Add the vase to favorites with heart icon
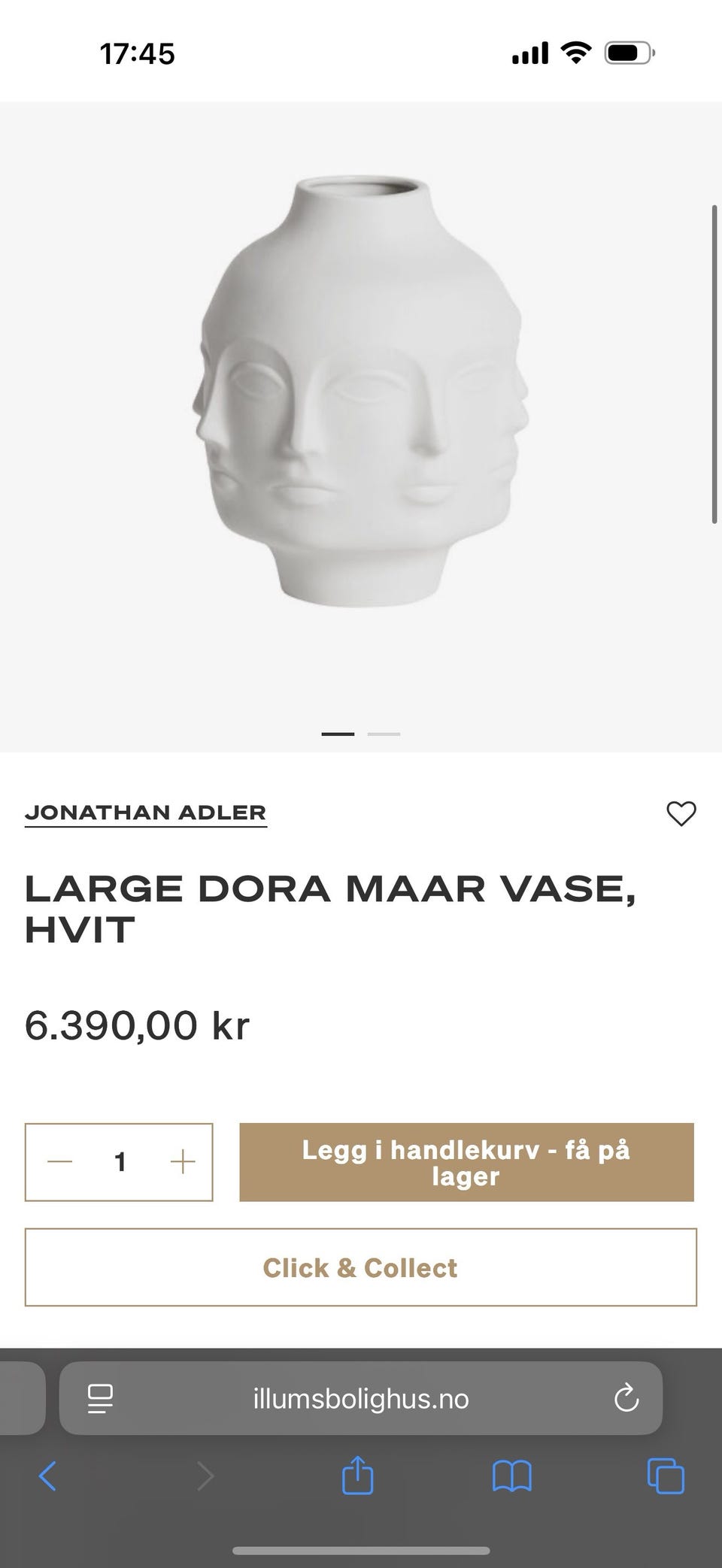722x1568 pixels. (x=681, y=813)
